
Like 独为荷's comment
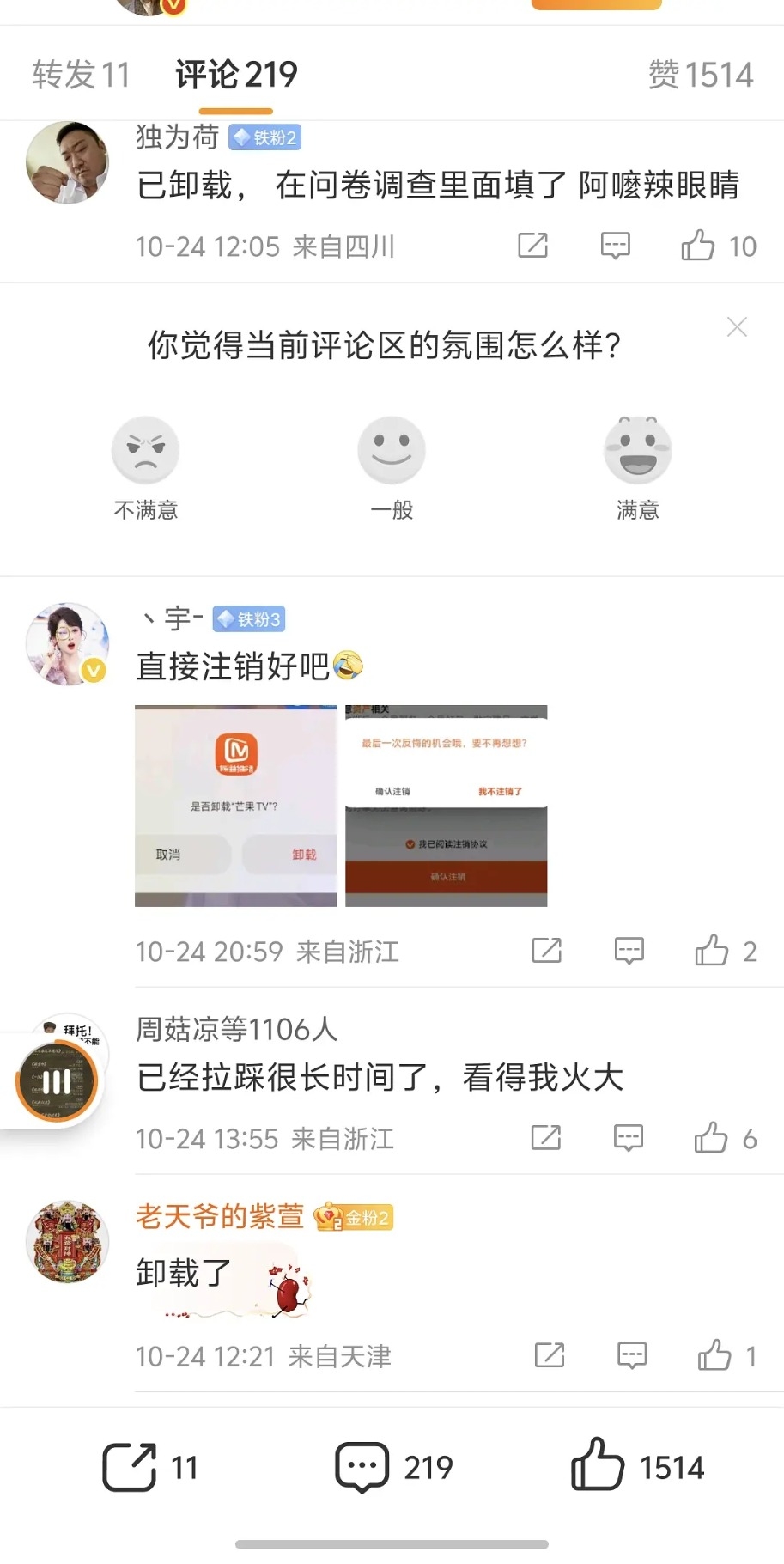tap(698, 246)
